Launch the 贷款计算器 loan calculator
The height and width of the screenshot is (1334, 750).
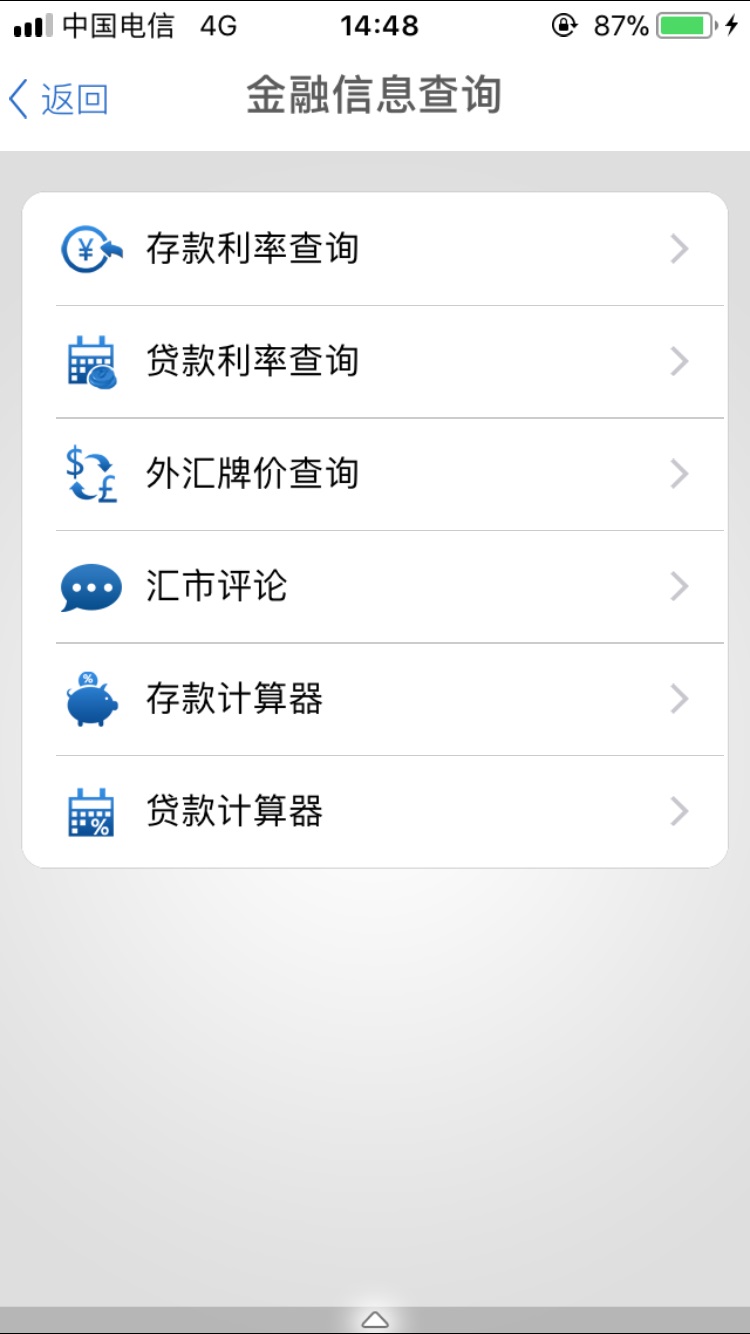tap(374, 811)
